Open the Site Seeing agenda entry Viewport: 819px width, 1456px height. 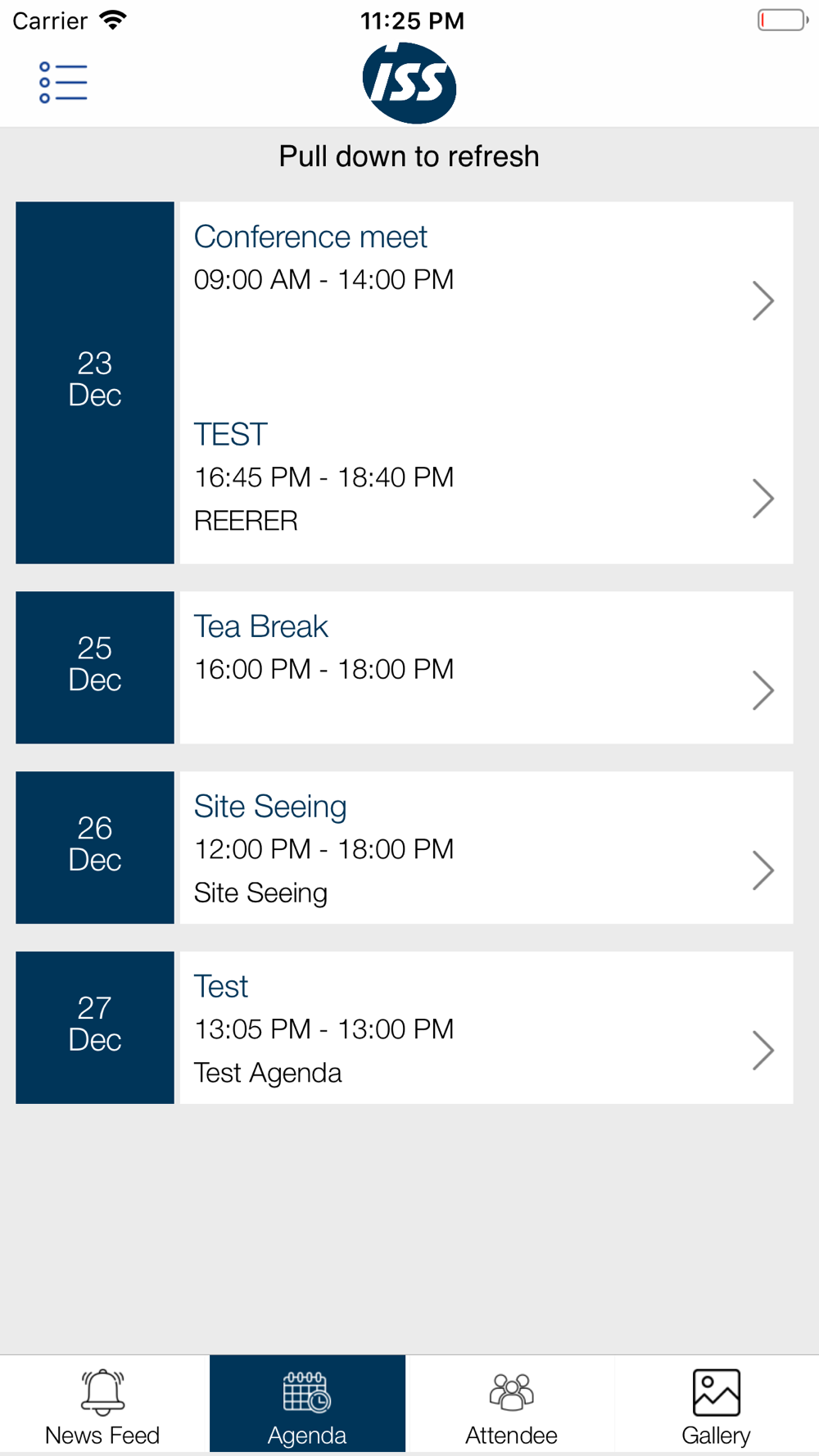pos(486,848)
